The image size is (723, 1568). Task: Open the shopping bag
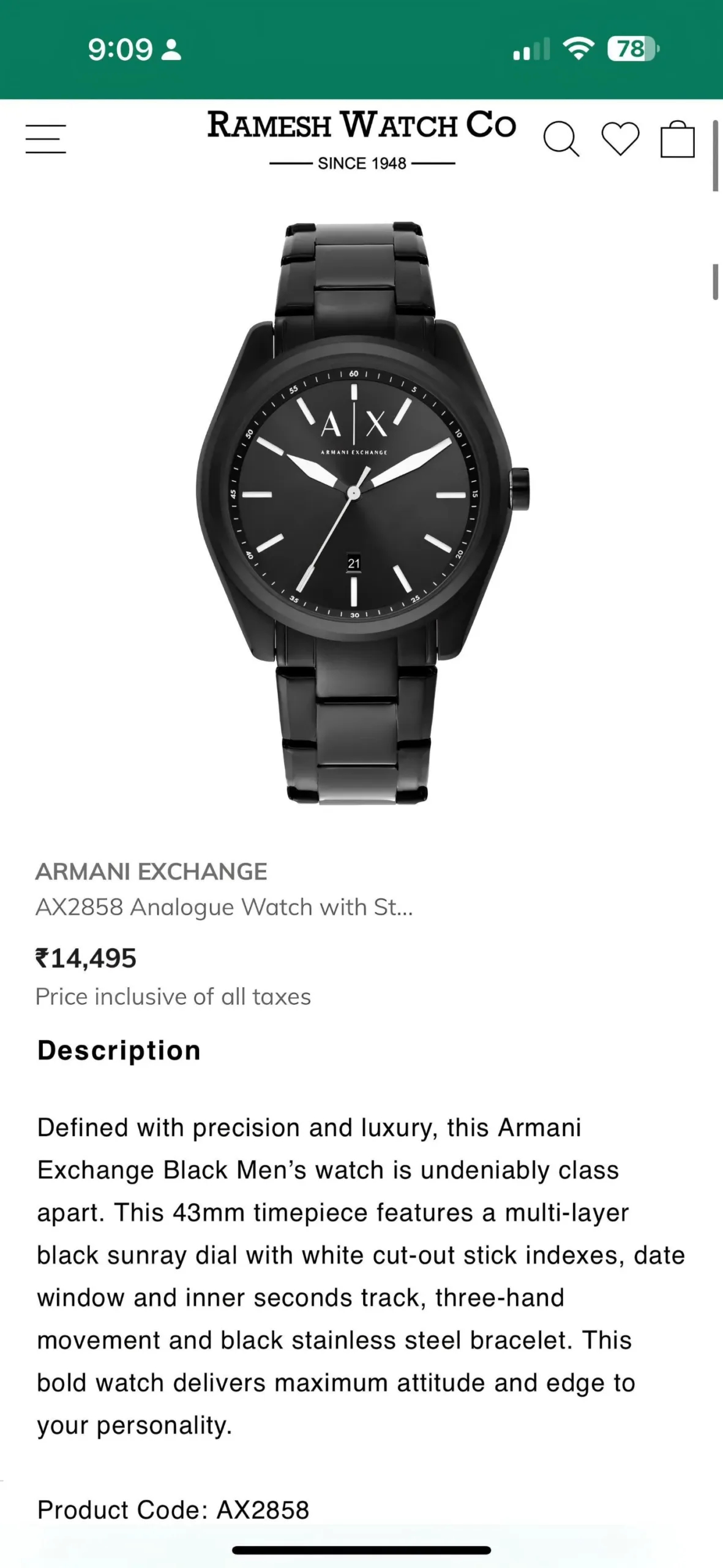pos(677,139)
